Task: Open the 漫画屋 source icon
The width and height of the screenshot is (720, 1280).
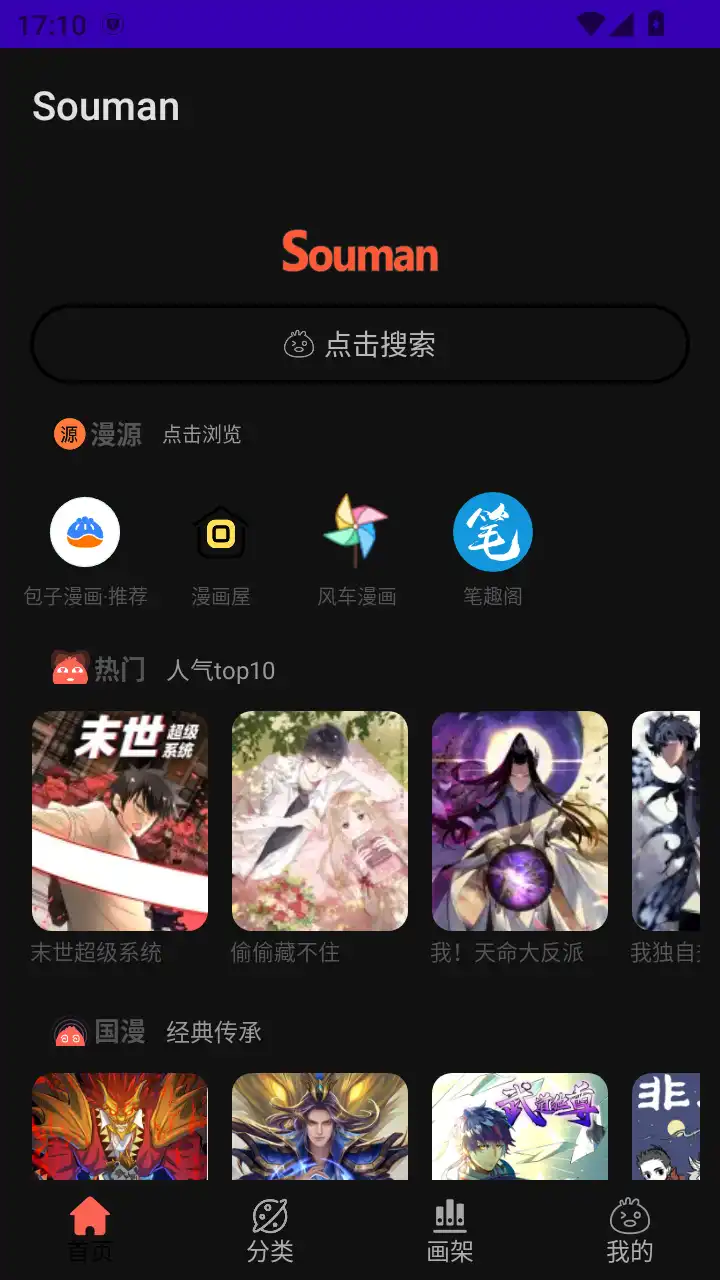Action: [220, 532]
